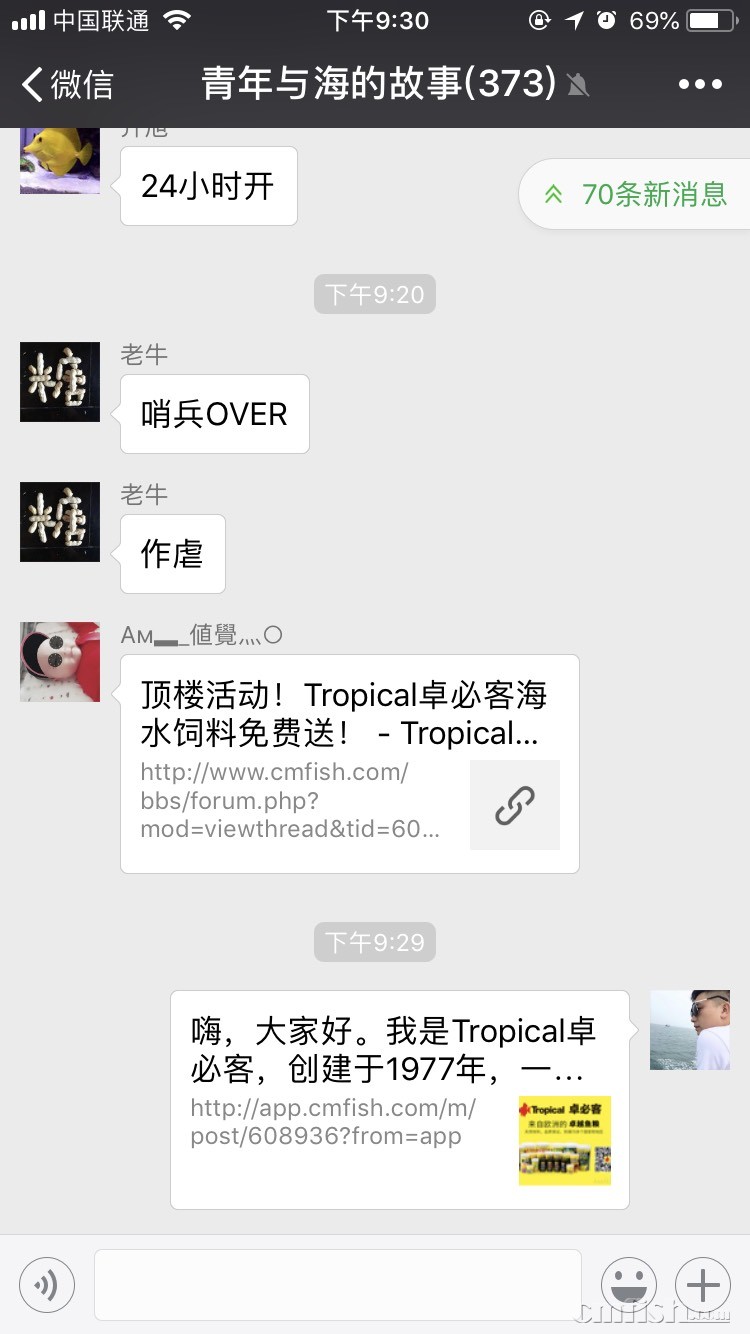
Task: Focus the message text field
Action: (x=337, y=1285)
